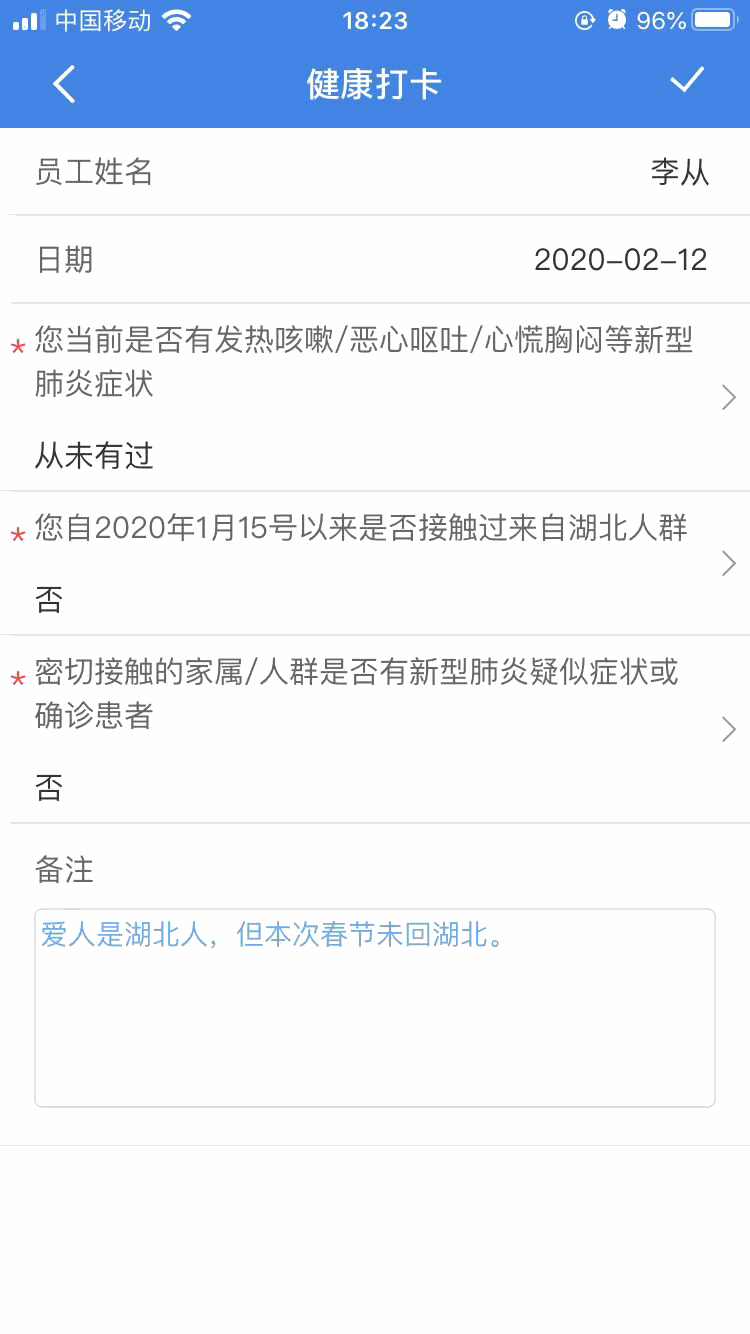Edit the 备注 remarks text box
The height and width of the screenshot is (1334, 750).
375,1008
